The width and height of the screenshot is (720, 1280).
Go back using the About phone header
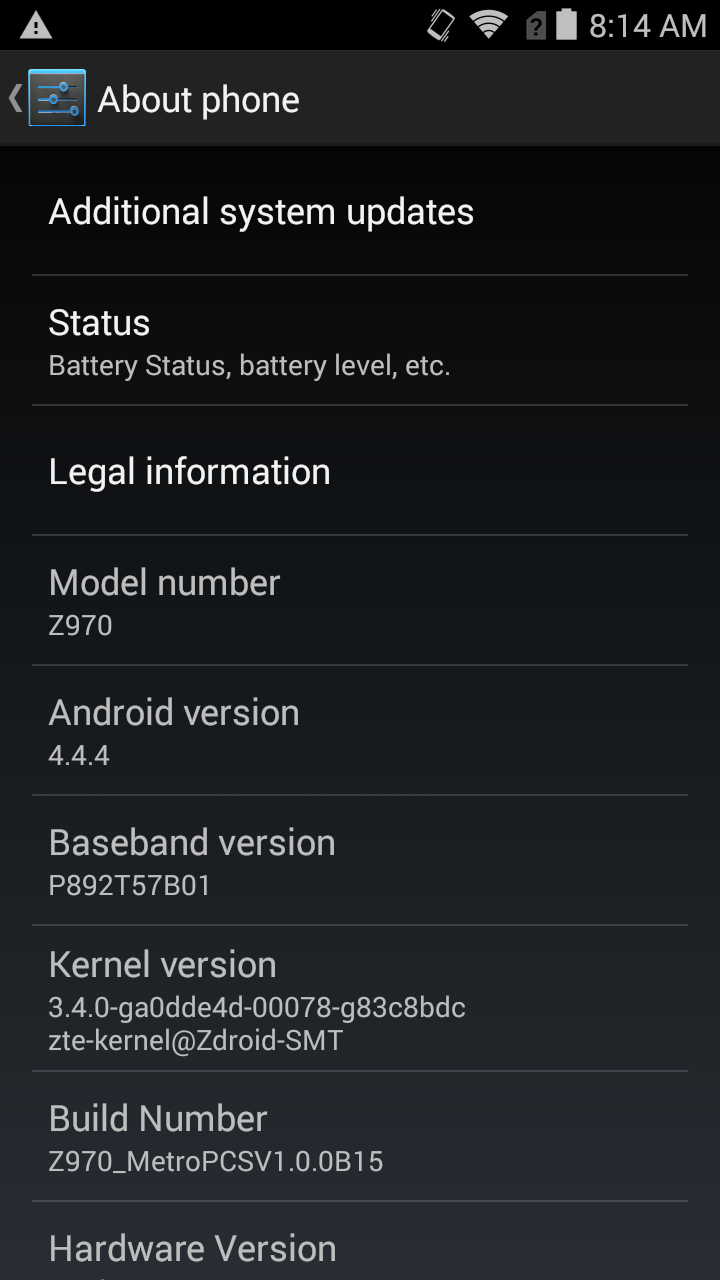click(x=55, y=98)
